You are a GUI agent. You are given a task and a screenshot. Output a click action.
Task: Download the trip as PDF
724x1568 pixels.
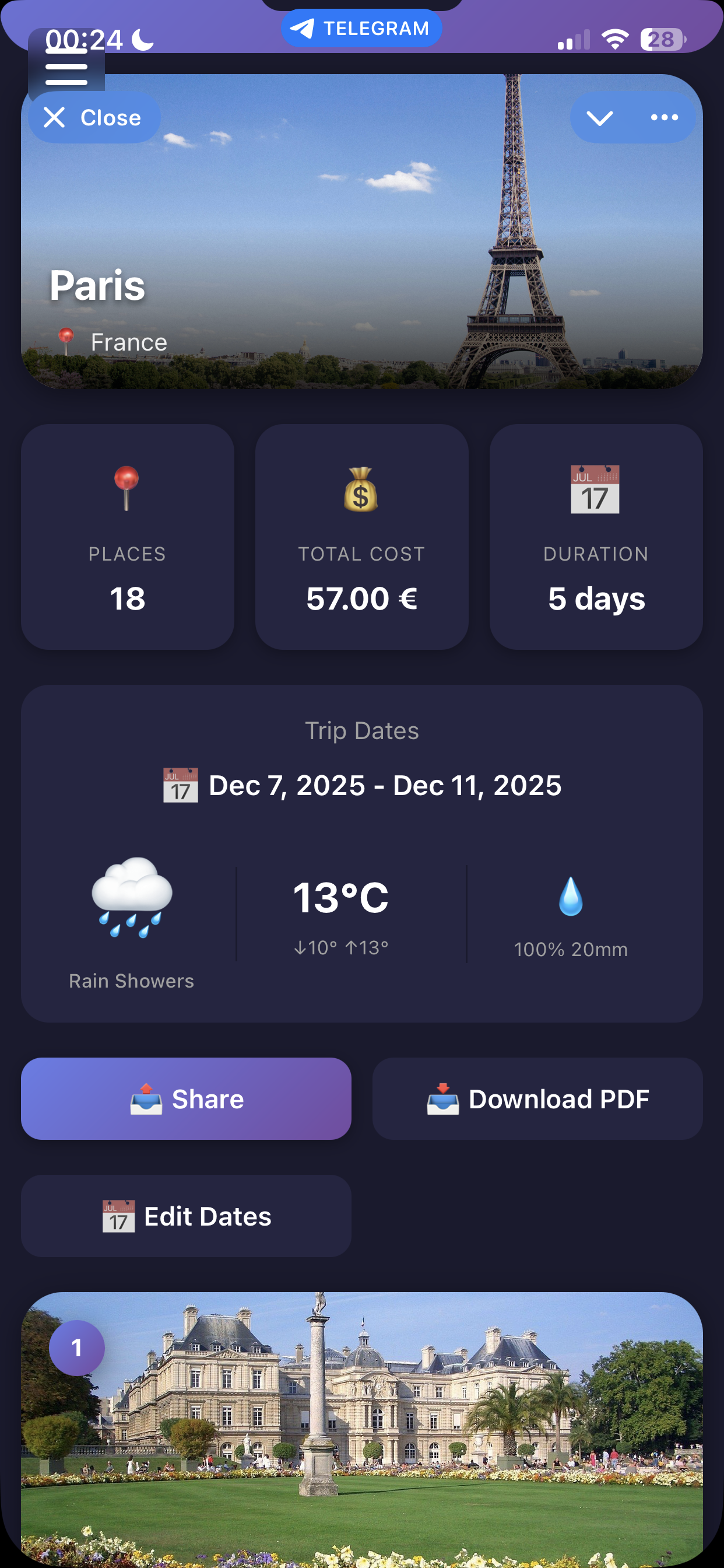click(537, 1098)
